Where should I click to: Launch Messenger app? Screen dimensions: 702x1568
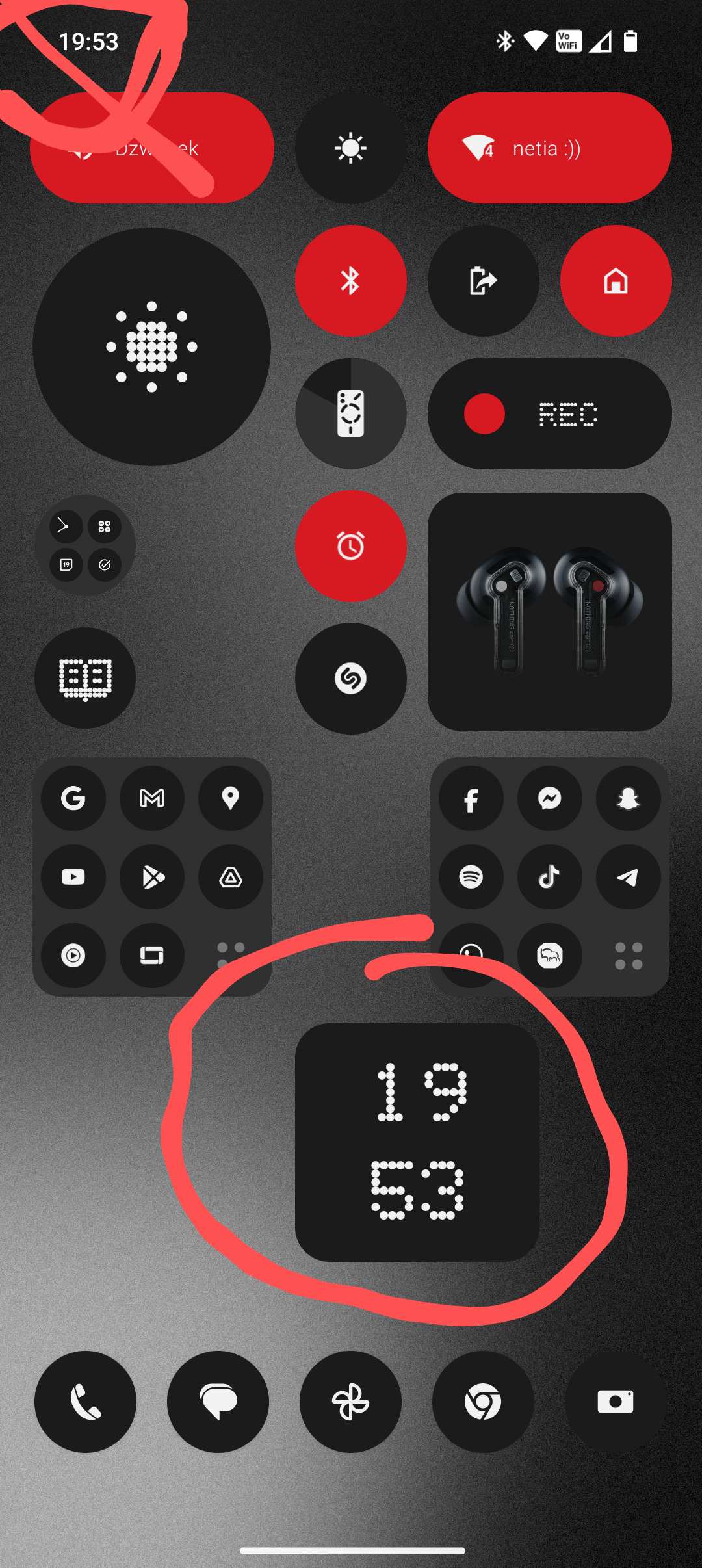coord(550,798)
